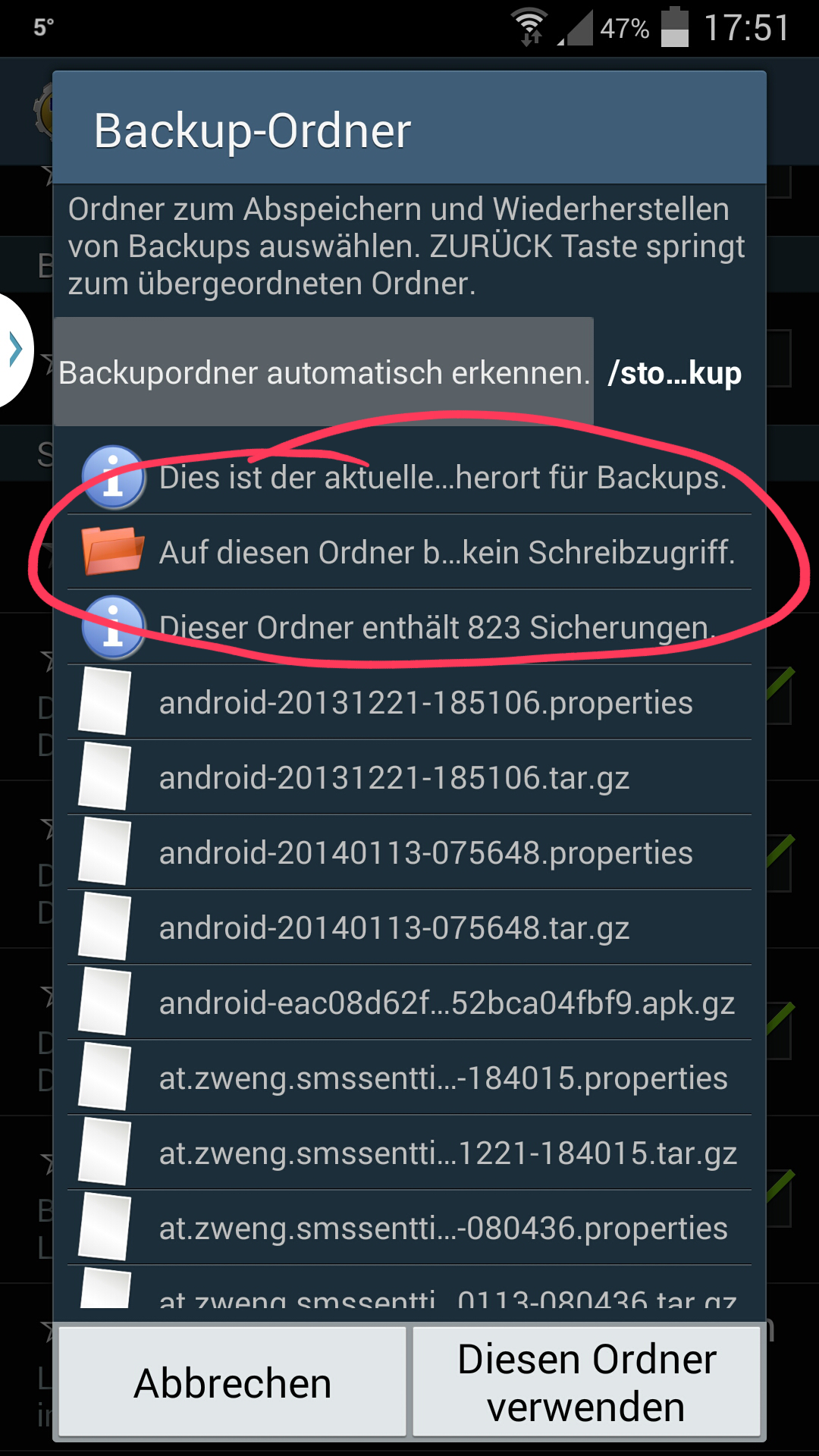Select at.zweng.smssentti 1221-184015.tar.gz file
This screenshot has height=1456, width=819.
coord(409,1153)
